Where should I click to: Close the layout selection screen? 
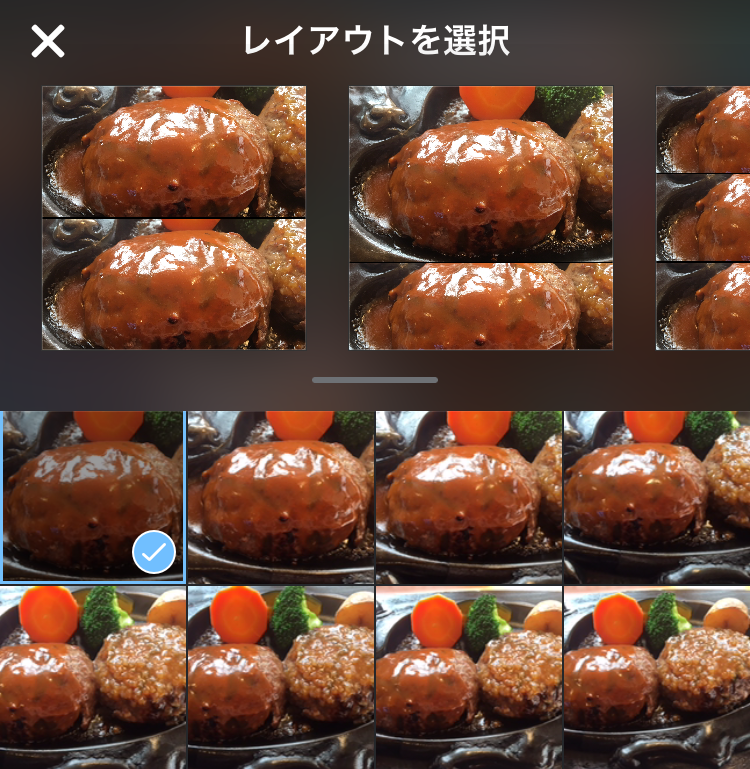[x=47, y=41]
